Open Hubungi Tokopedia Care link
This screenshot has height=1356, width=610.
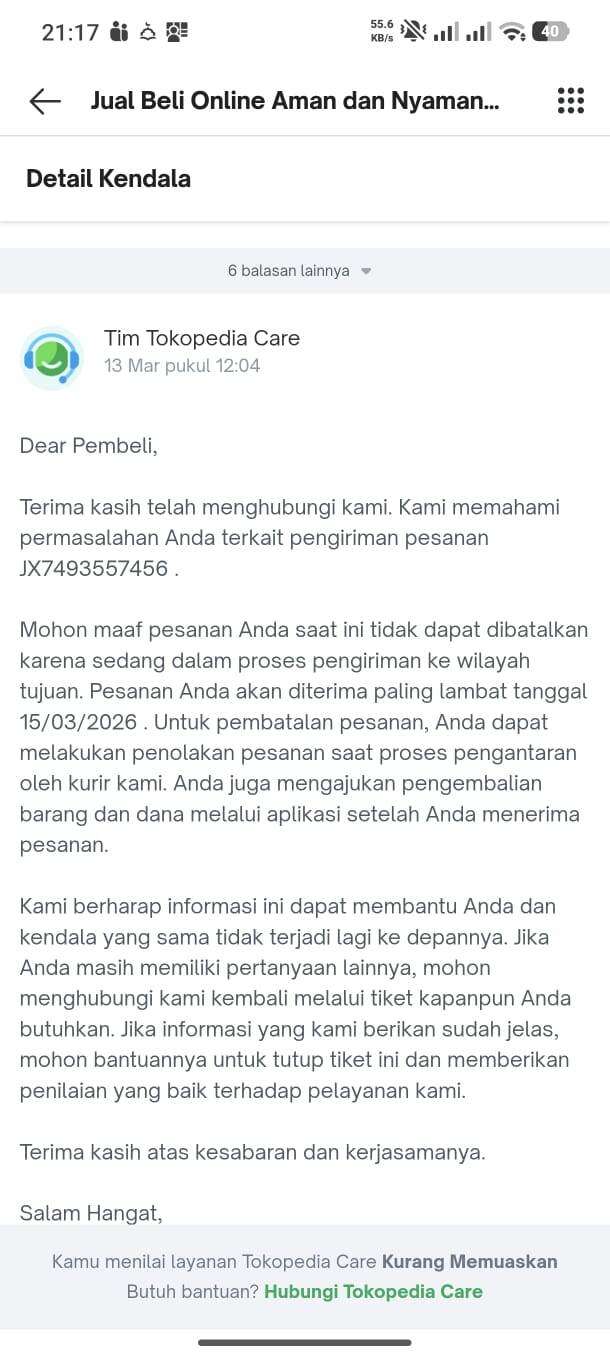tap(373, 1291)
